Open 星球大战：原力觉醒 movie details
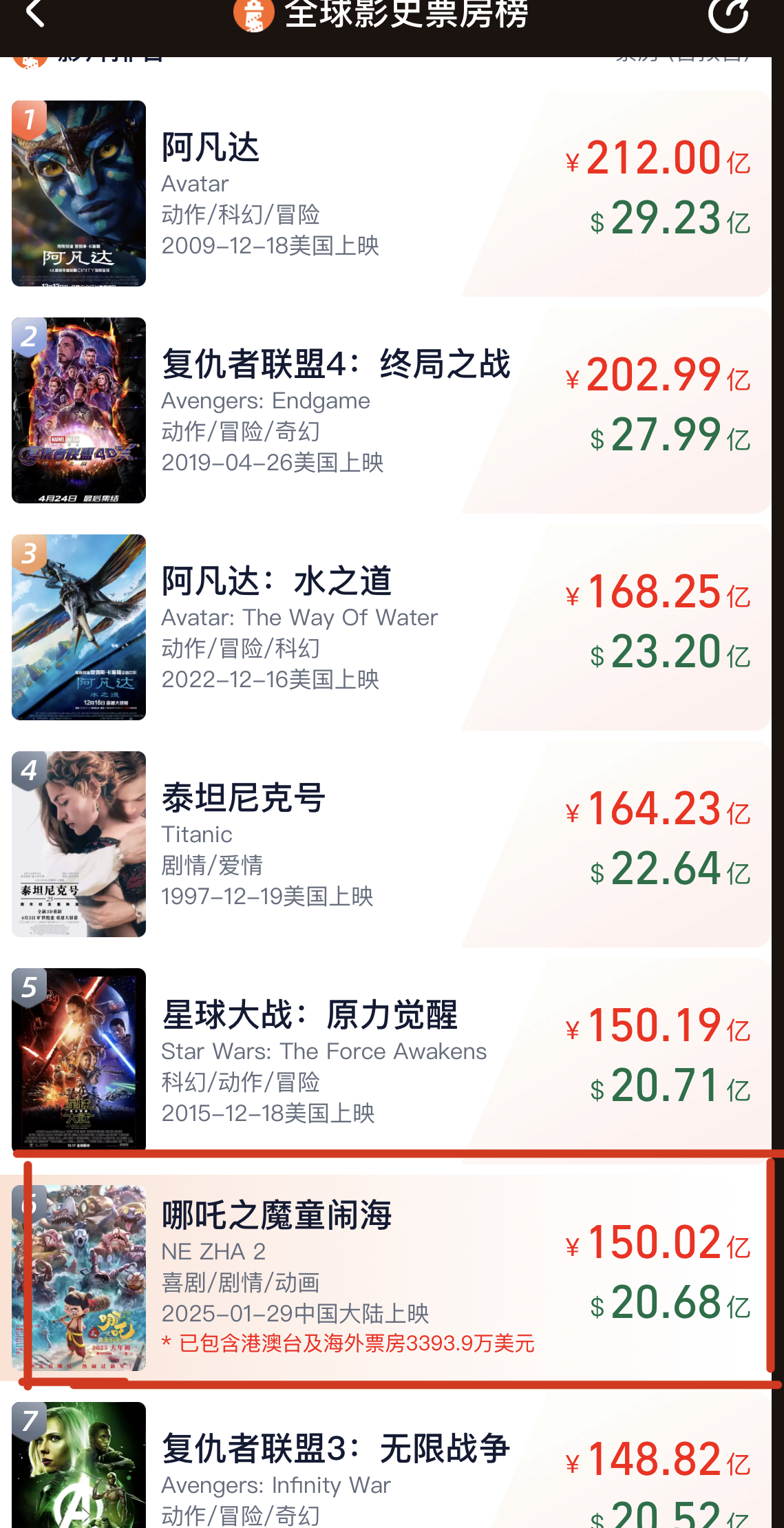This screenshot has height=1528, width=784. (x=385, y=1060)
